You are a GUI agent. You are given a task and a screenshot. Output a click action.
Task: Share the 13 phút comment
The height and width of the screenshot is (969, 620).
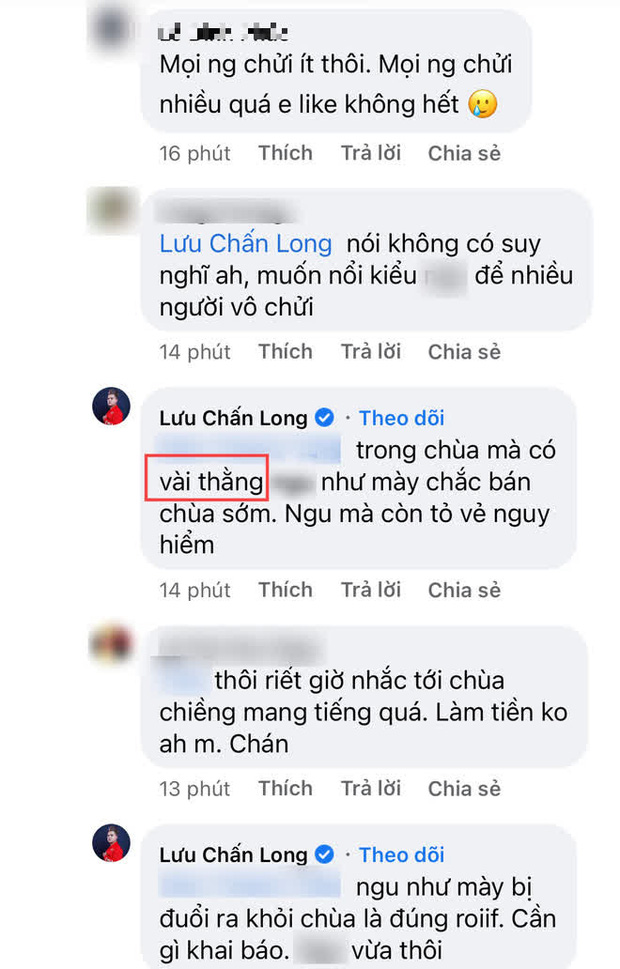click(x=464, y=788)
